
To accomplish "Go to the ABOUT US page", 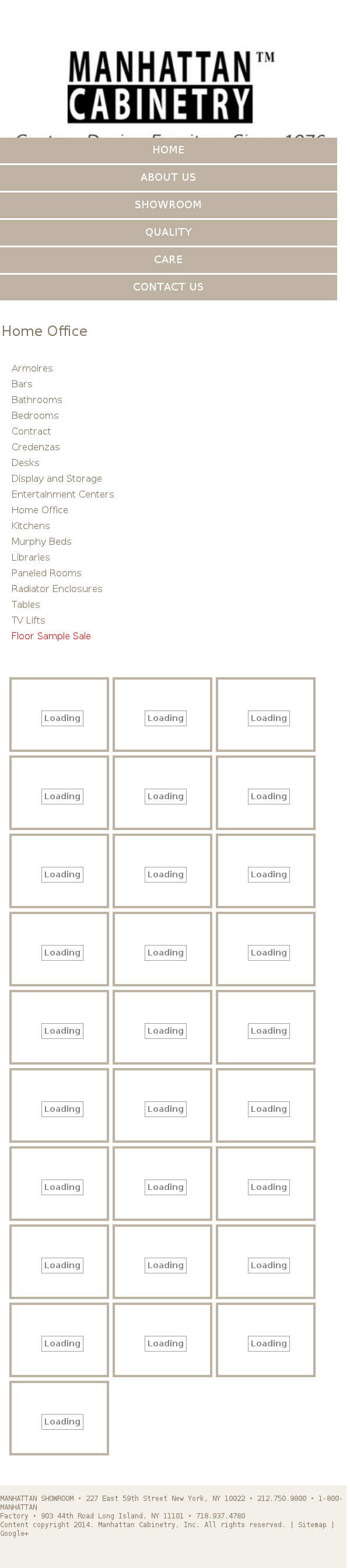I will point(168,177).
